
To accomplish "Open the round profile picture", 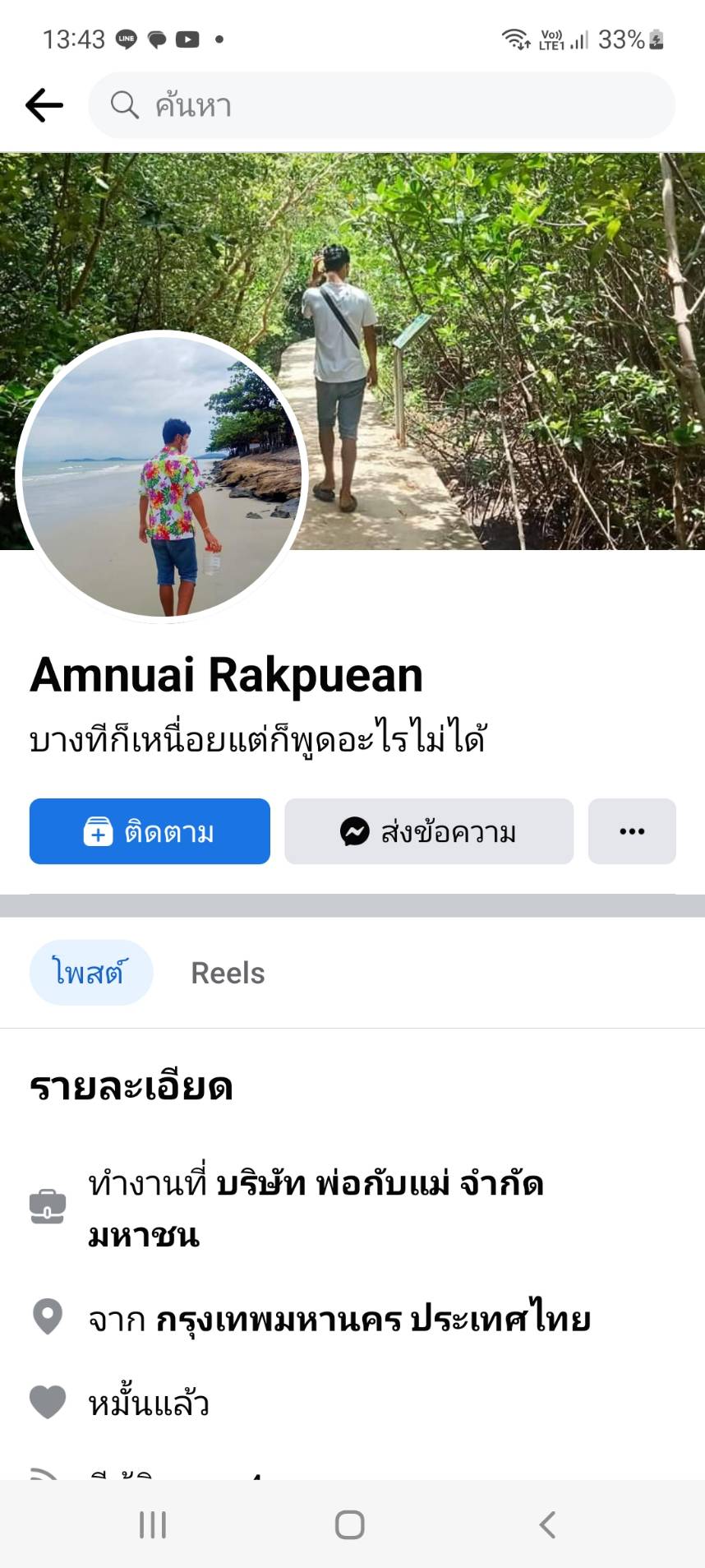I will coord(162,477).
